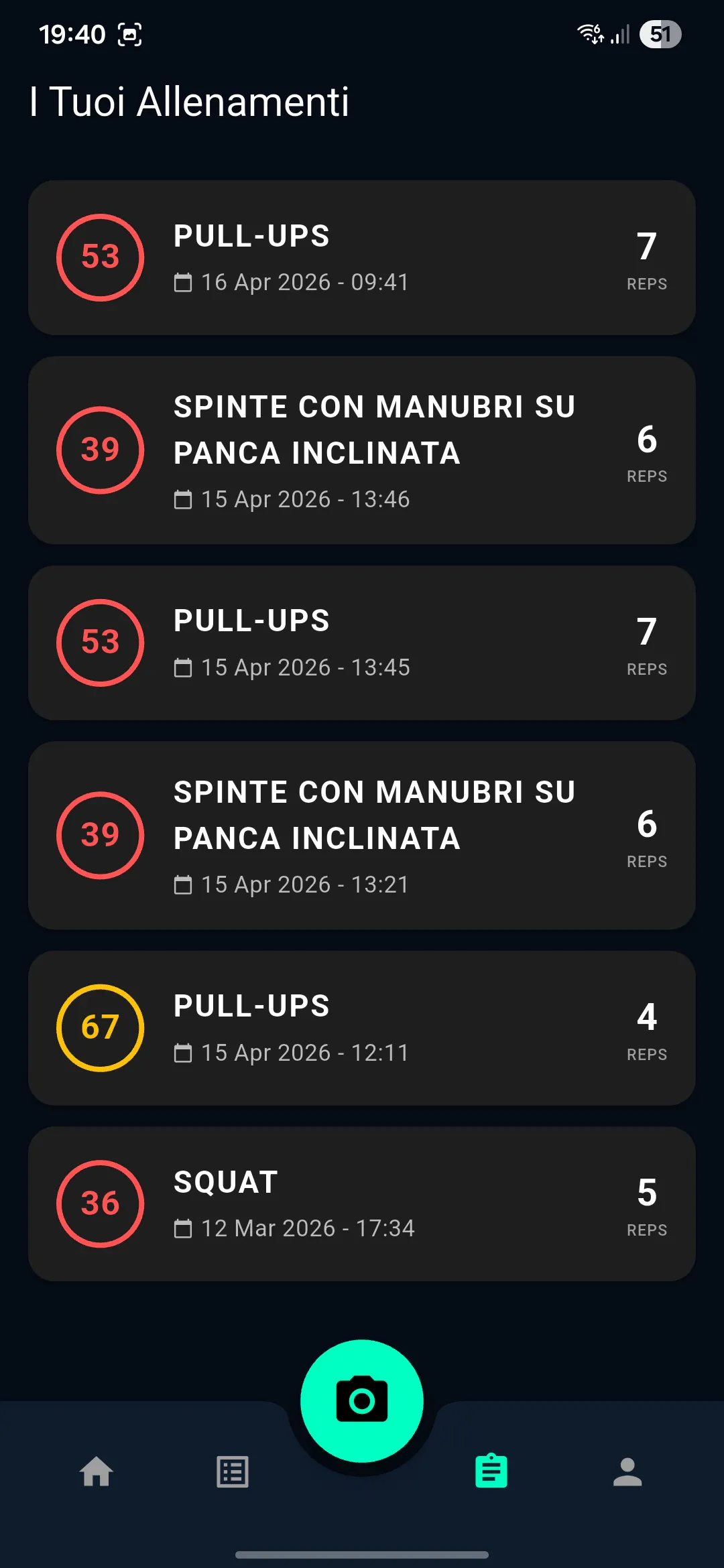Go to the home tab
Image resolution: width=724 pixels, height=1568 pixels.
(97, 1472)
